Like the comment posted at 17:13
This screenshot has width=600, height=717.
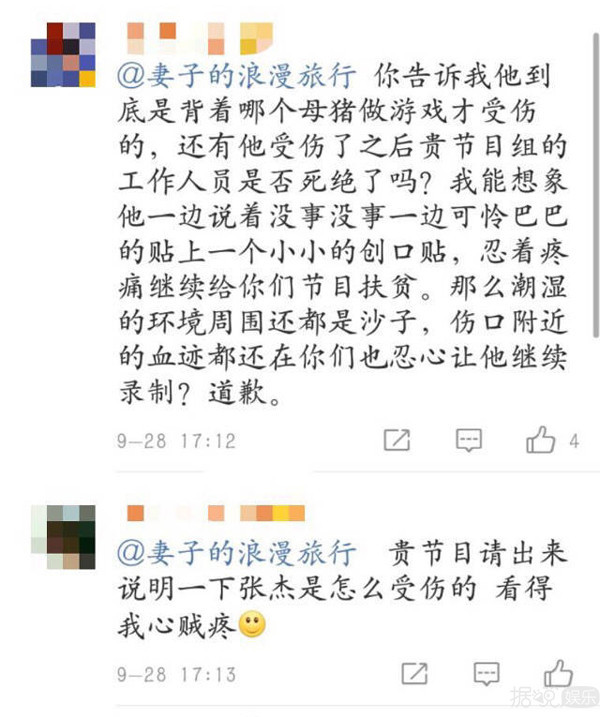[558, 671]
